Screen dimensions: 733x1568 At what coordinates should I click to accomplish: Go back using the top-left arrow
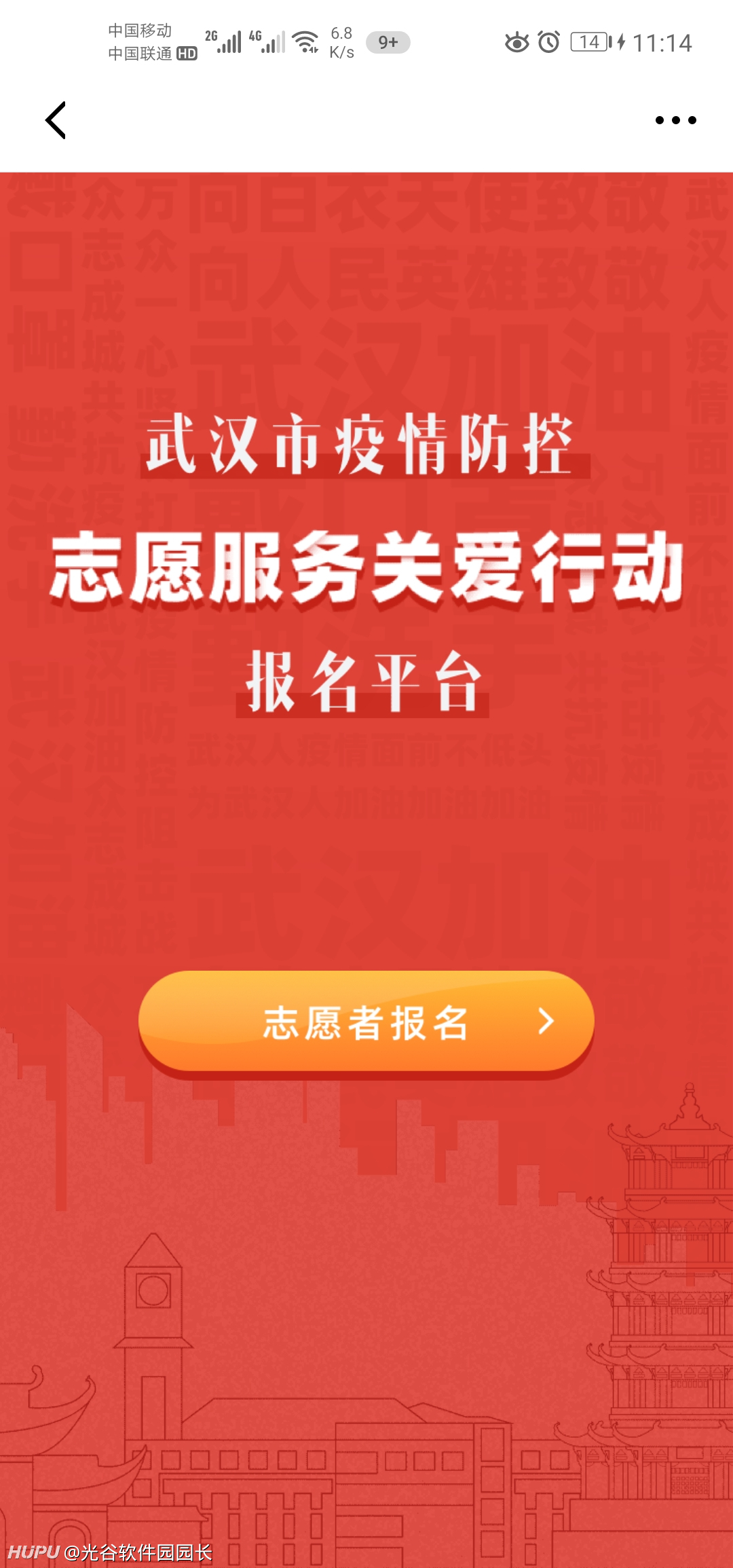pos(56,120)
